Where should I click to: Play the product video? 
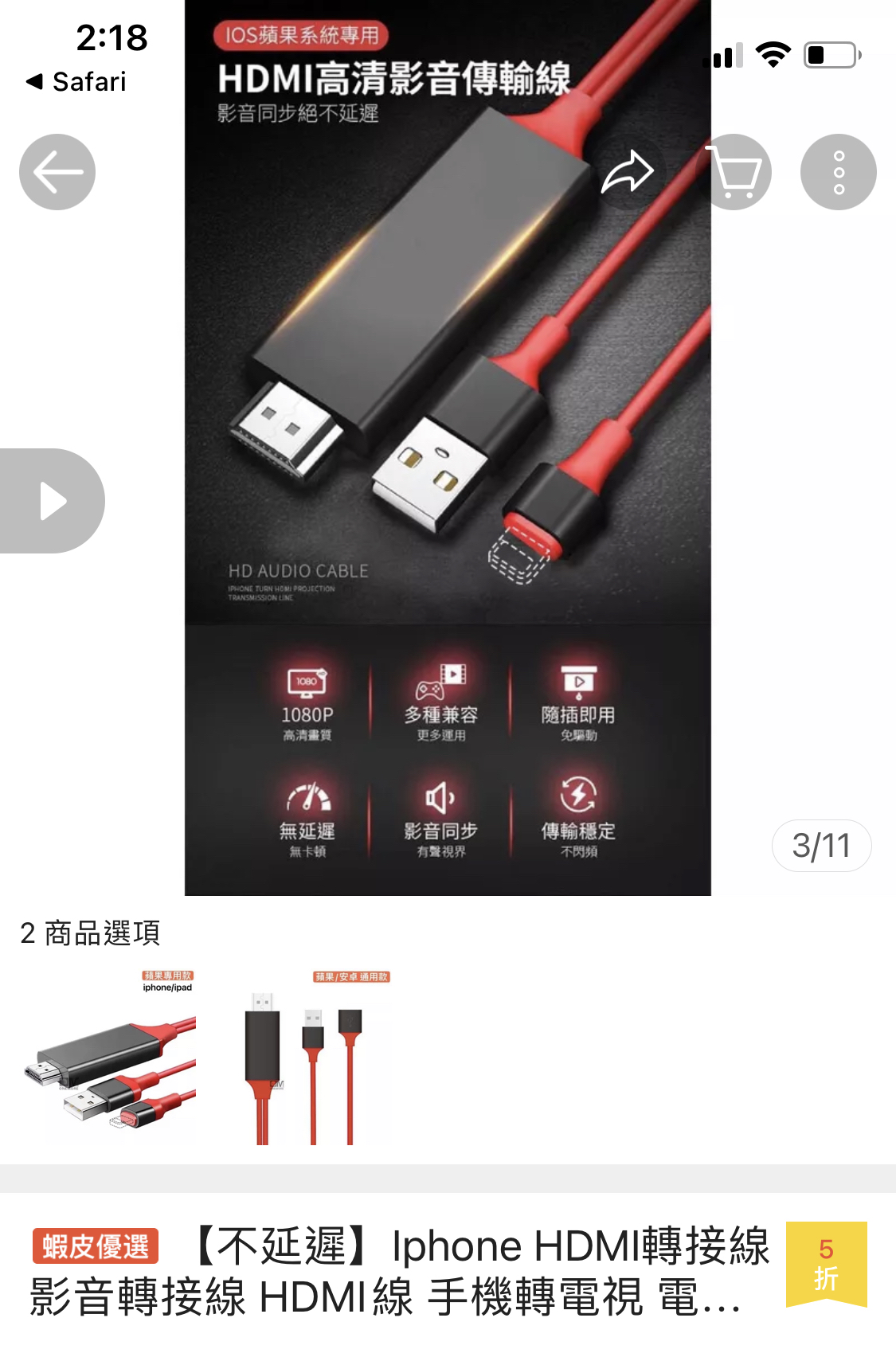[53, 501]
